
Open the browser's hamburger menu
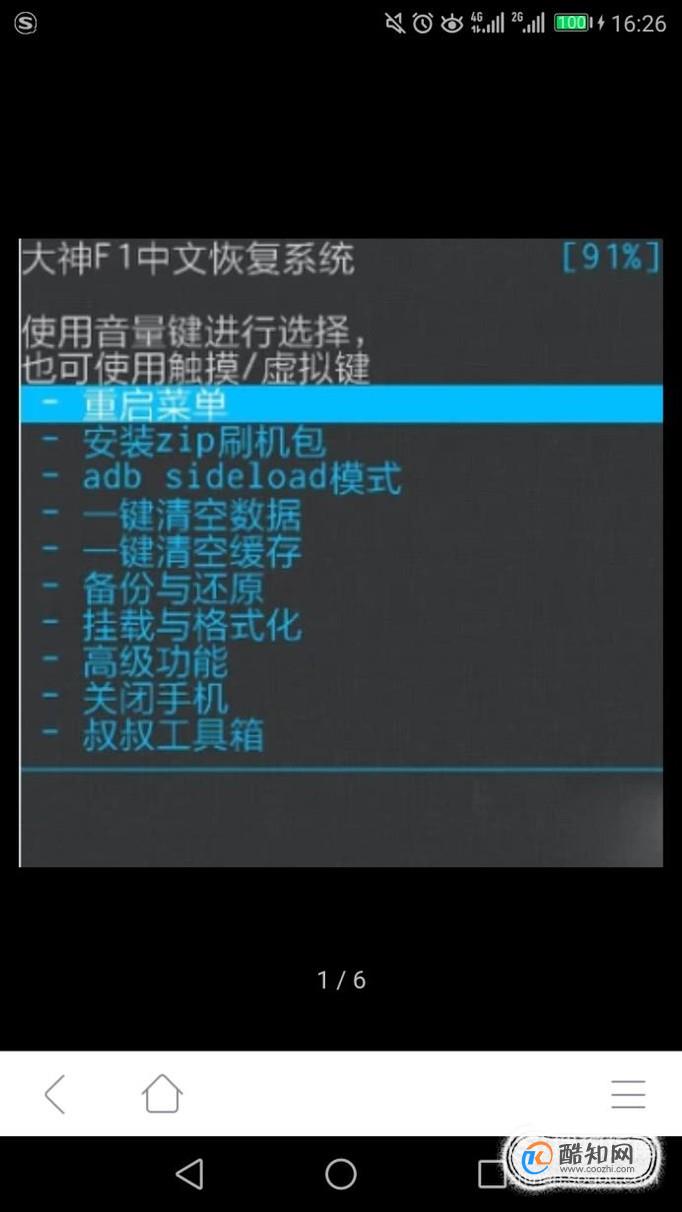628,1094
